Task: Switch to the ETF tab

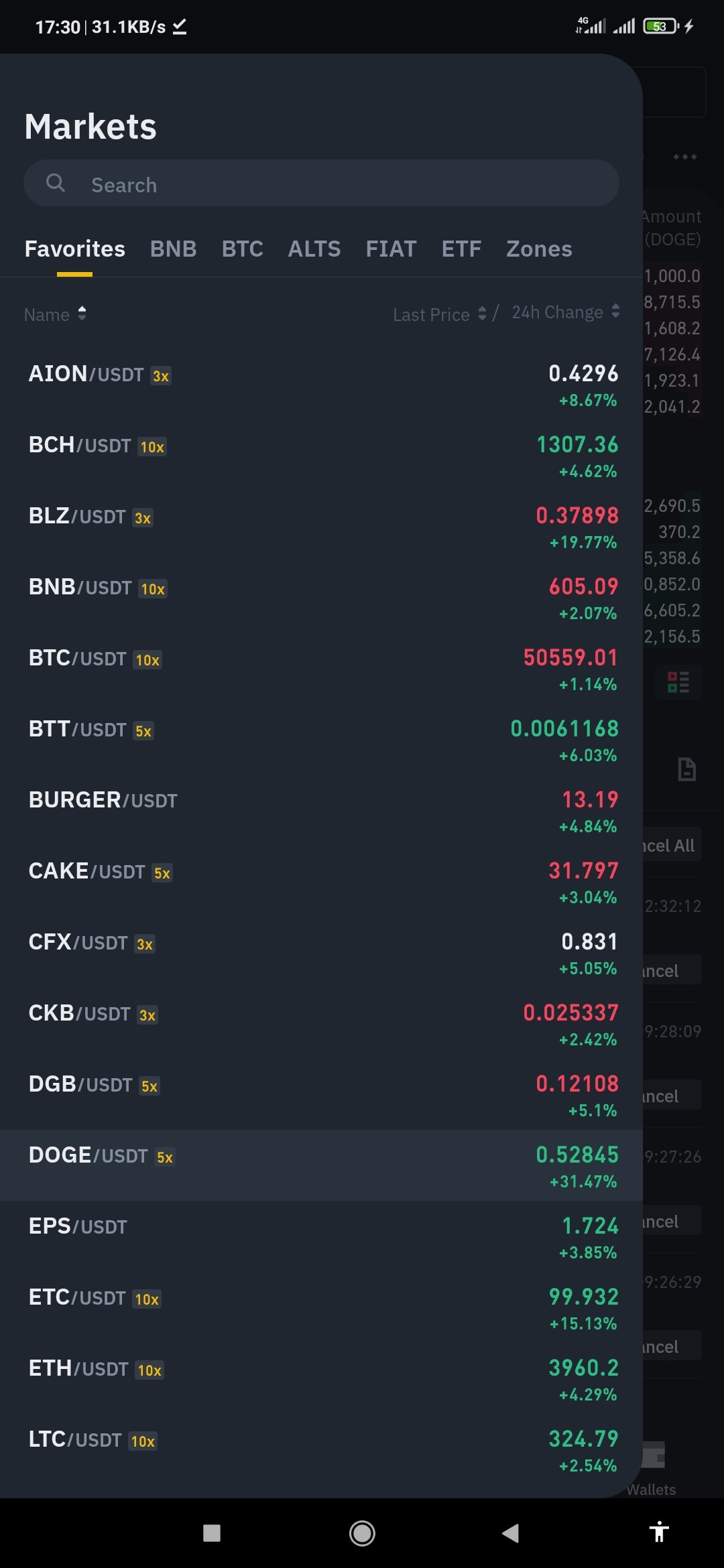Action: pyautogui.click(x=461, y=249)
